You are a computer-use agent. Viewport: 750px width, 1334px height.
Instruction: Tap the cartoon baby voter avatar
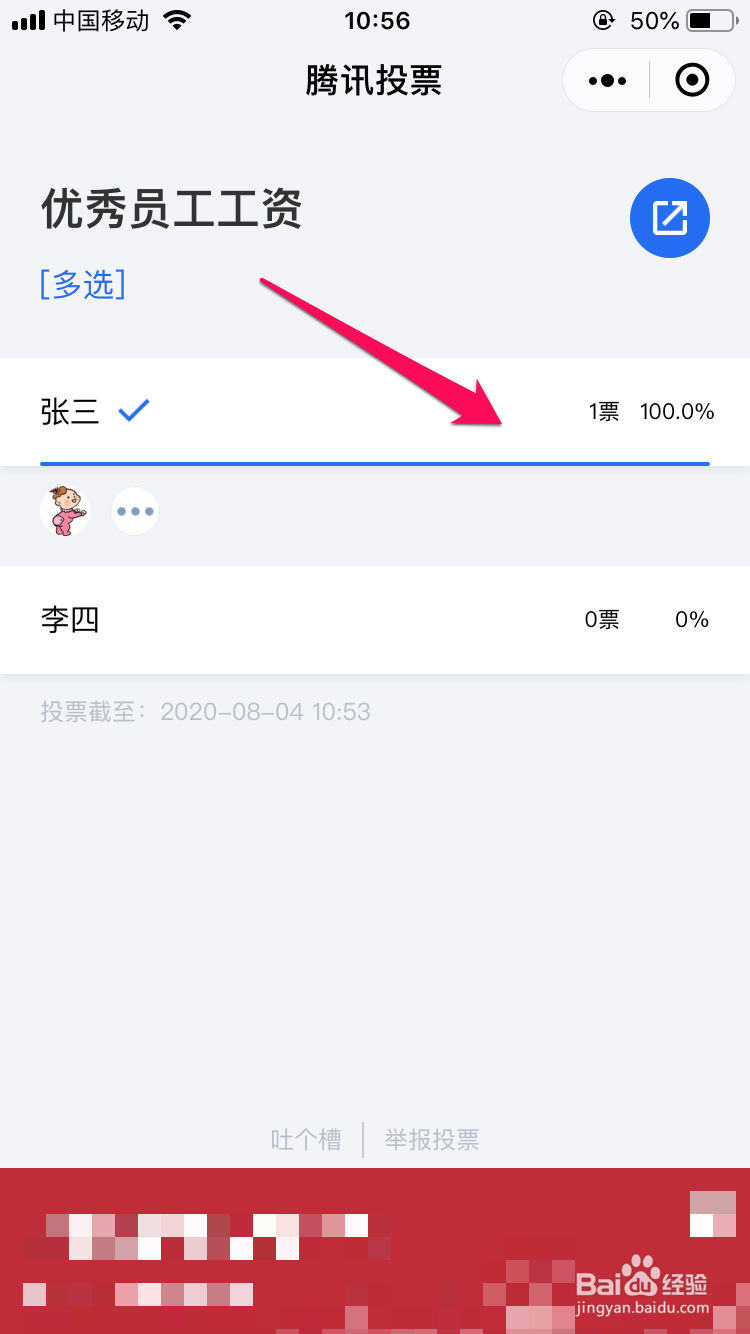click(64, 511)
